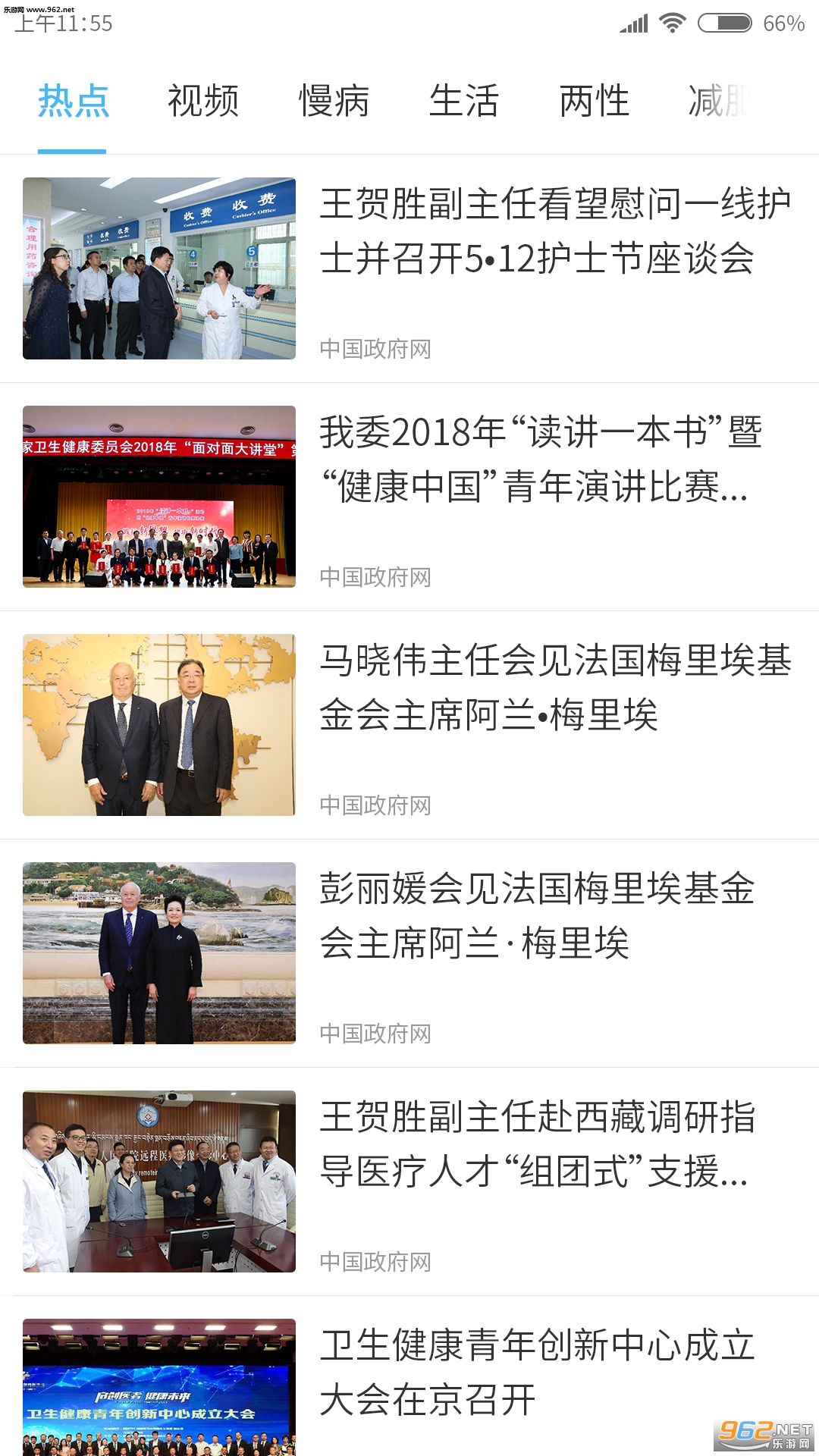Open 王贺胜副主任赴西藏调研 article
The width and height of the screenshot is (819, 1456).
coord(536,1144)
